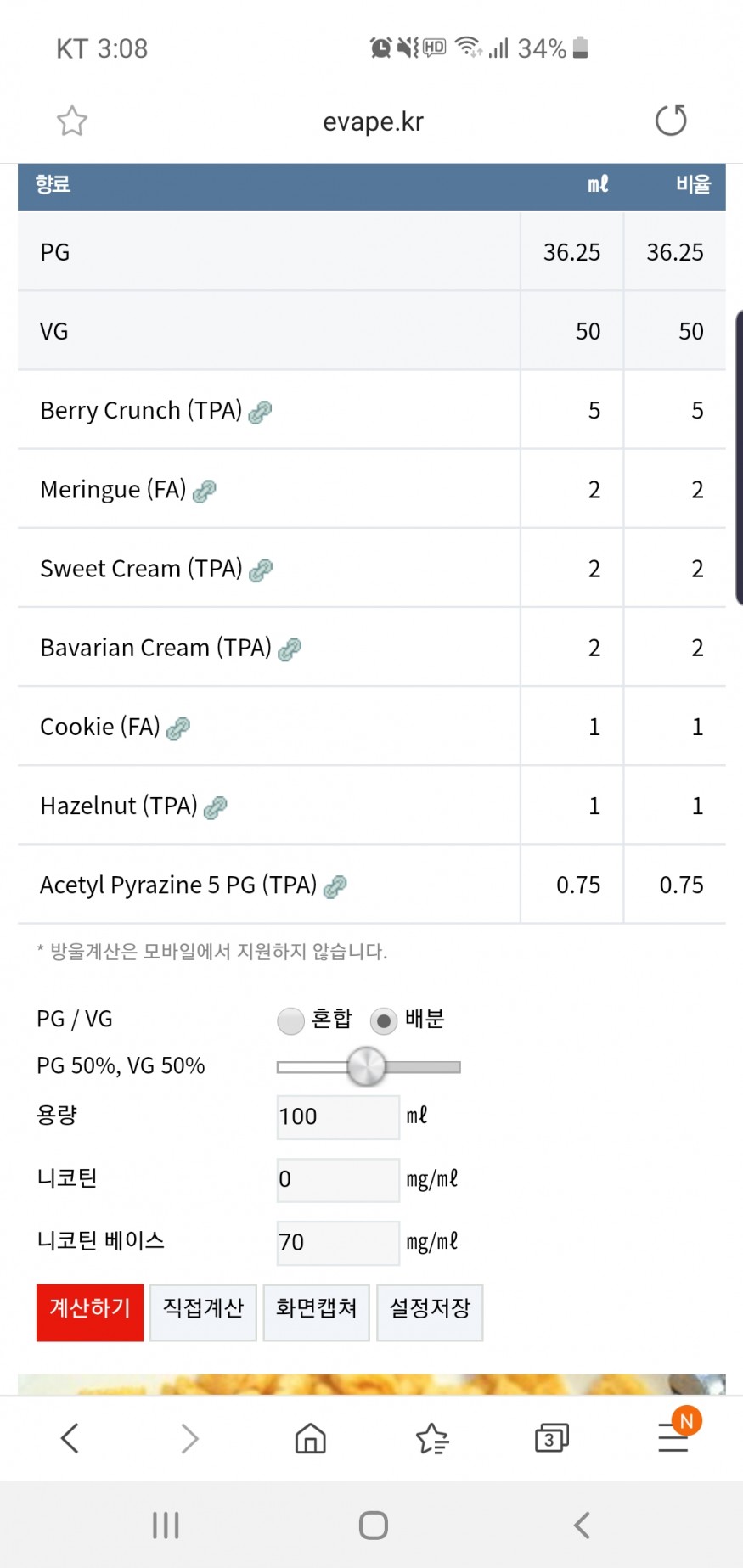Image resolution: width=743 pixels, height=1568 pixels.
Task: Open the link icon beside Bavarian Cream (TPA)
Action: pyautogui.click(x=290, y=649)
